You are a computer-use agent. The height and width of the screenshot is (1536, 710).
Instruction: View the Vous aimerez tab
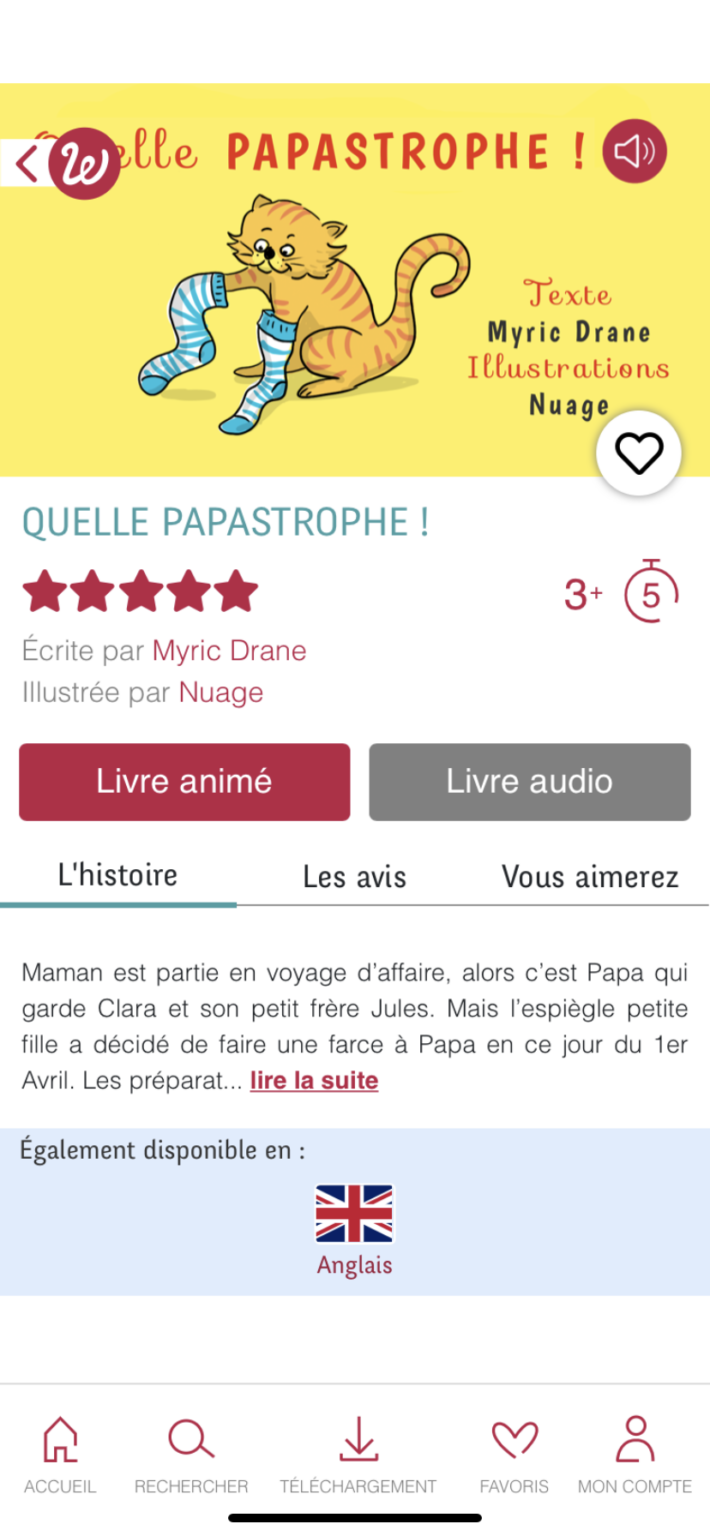[590, 878]
